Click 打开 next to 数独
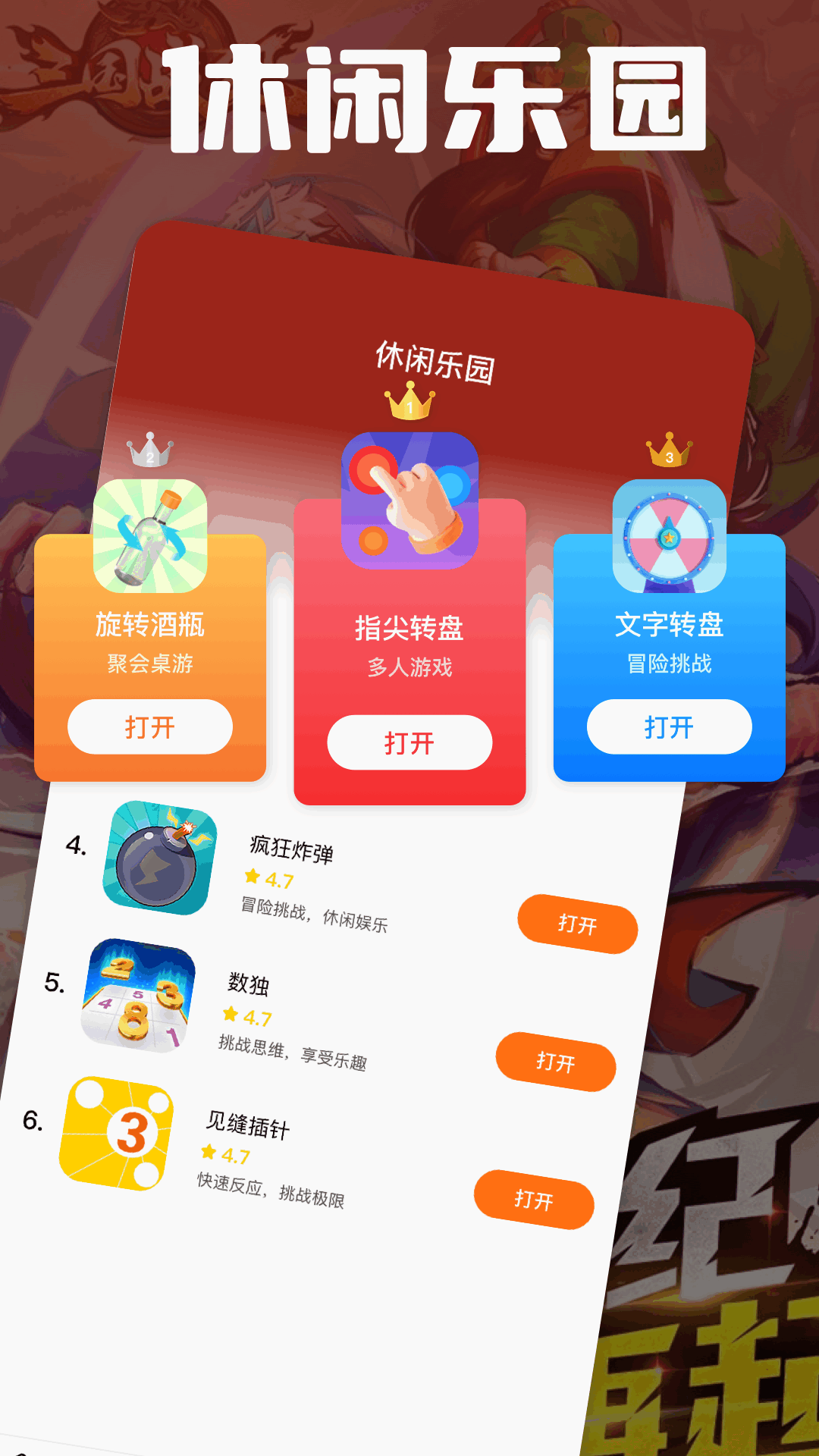This screenshot has height=1456, width=819. pyautogui.click(x=556, y=1065)
